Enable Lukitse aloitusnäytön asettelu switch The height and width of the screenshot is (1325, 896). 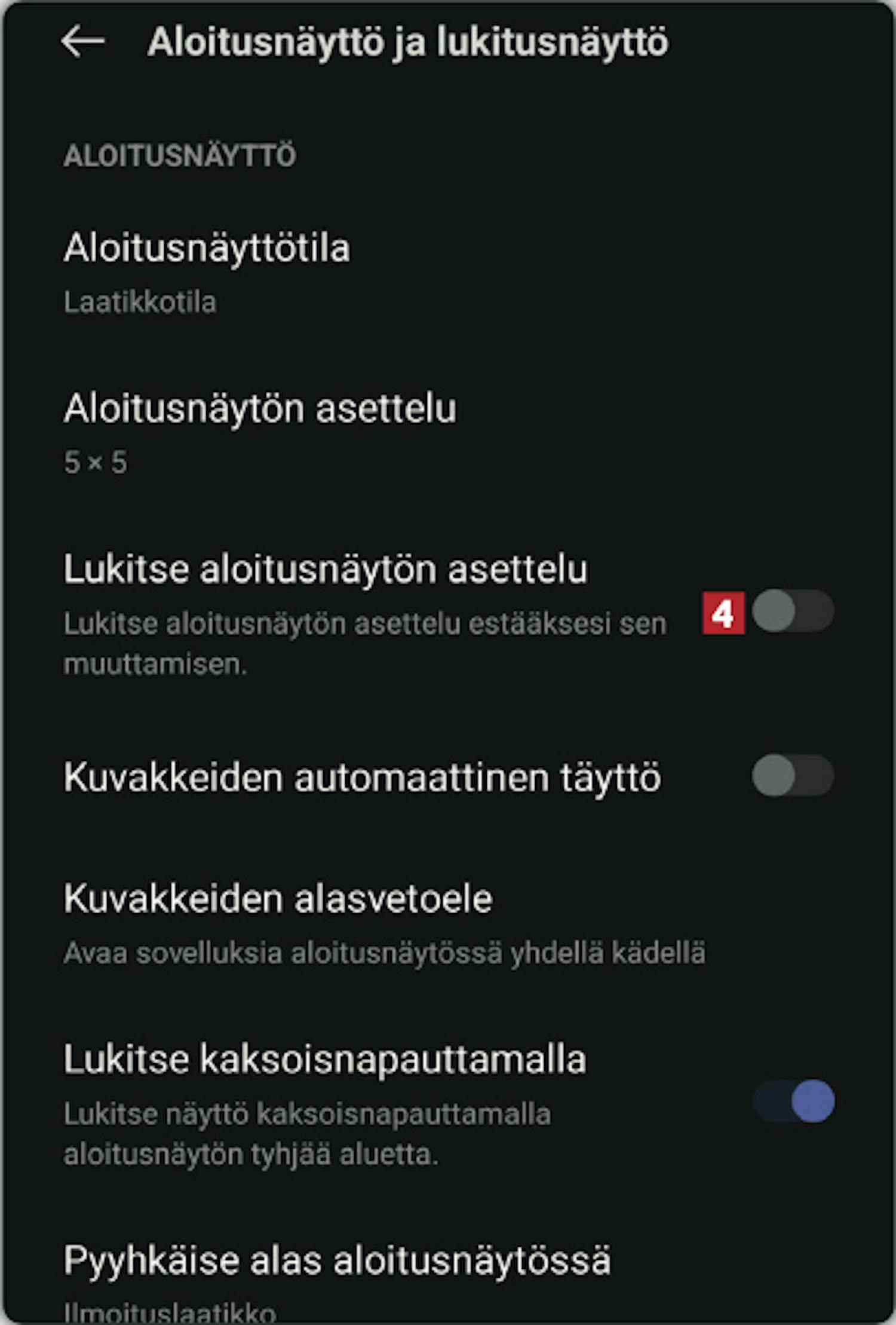[793, 611]
